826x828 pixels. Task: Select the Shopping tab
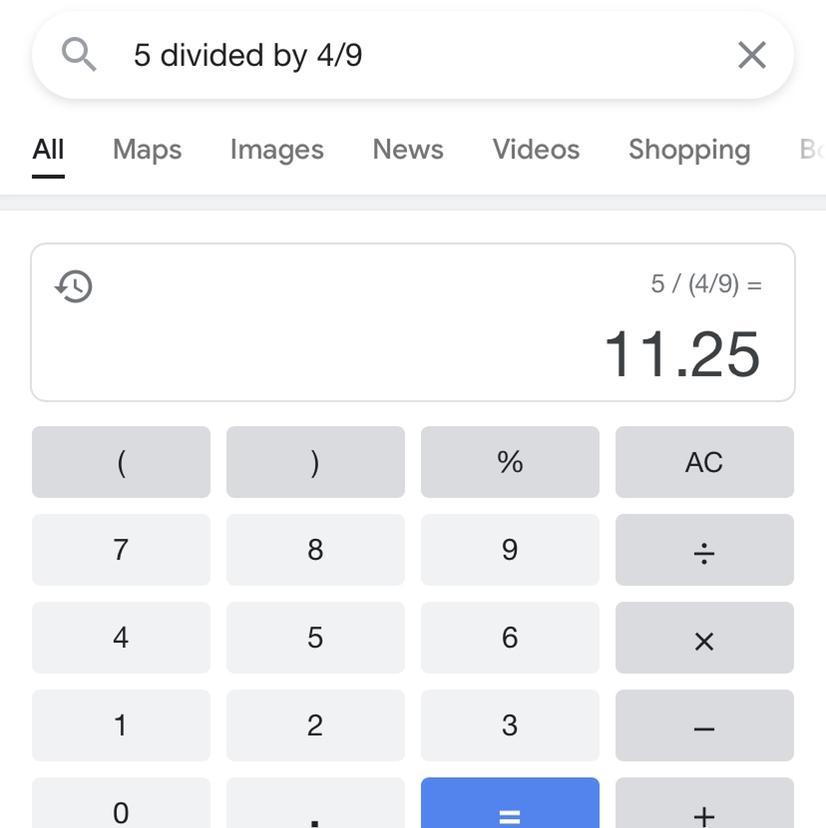(x=689, y=150)
